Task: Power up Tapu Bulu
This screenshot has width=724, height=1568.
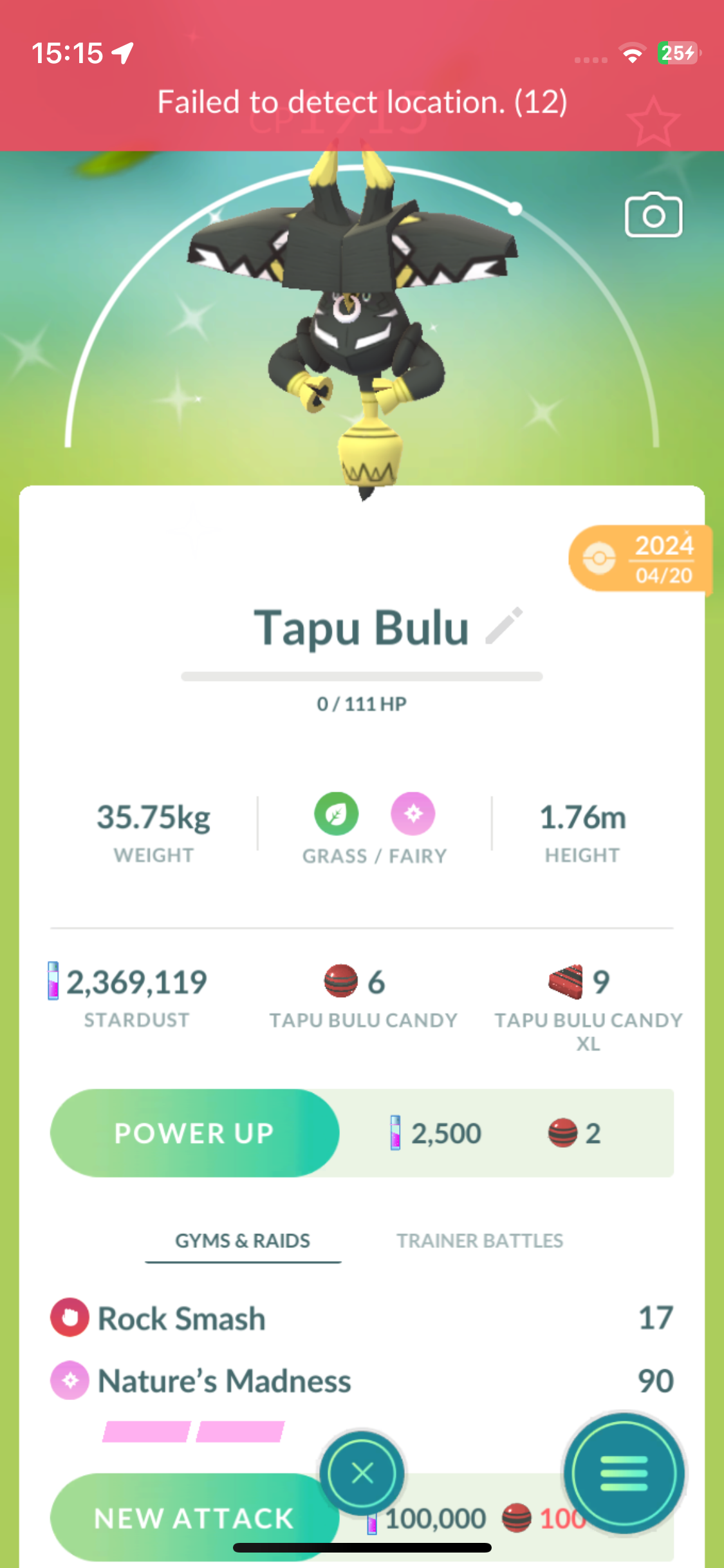Action: (194, 1133)
